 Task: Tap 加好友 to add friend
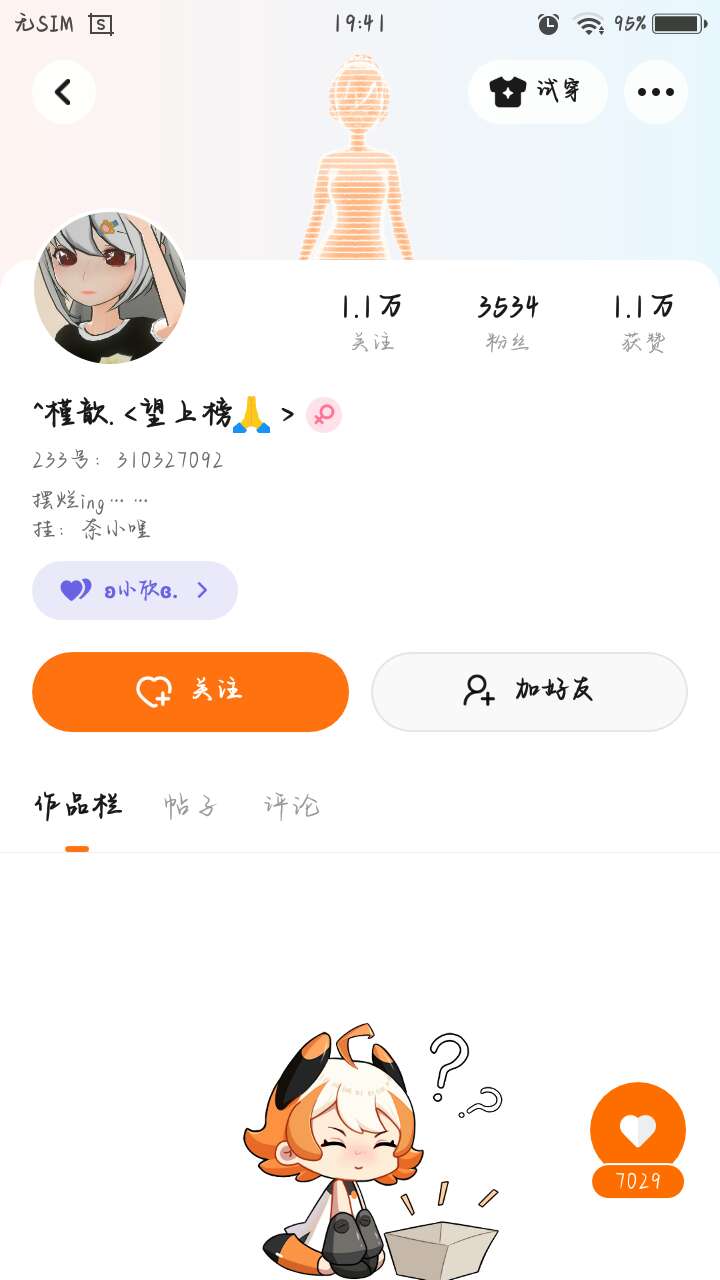click(x=529, y=692)
